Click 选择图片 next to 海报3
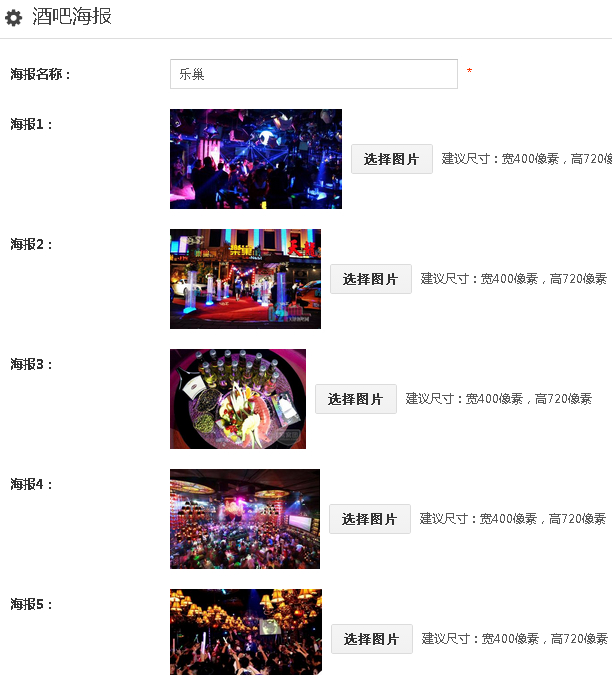Image resolution: width=612 pixels, height=675 pixels. pyautogui.click(x=355, y=399)
